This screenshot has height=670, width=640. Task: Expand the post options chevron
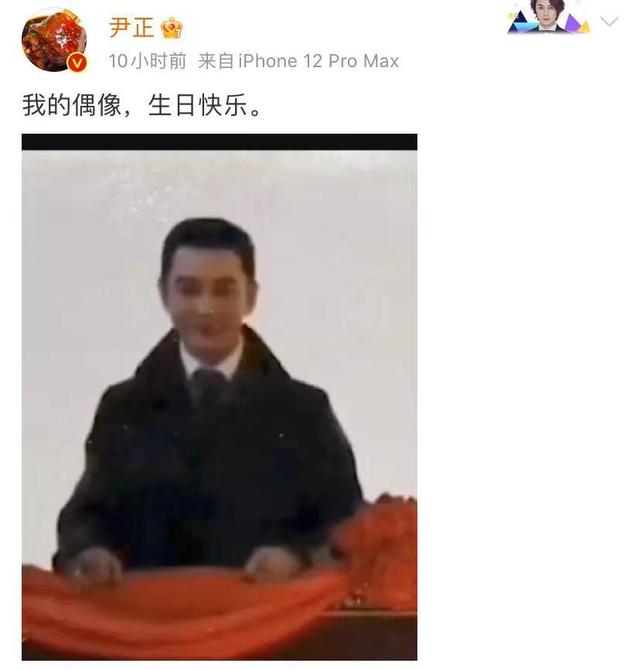pyautogui.click(x=609, y=20)
